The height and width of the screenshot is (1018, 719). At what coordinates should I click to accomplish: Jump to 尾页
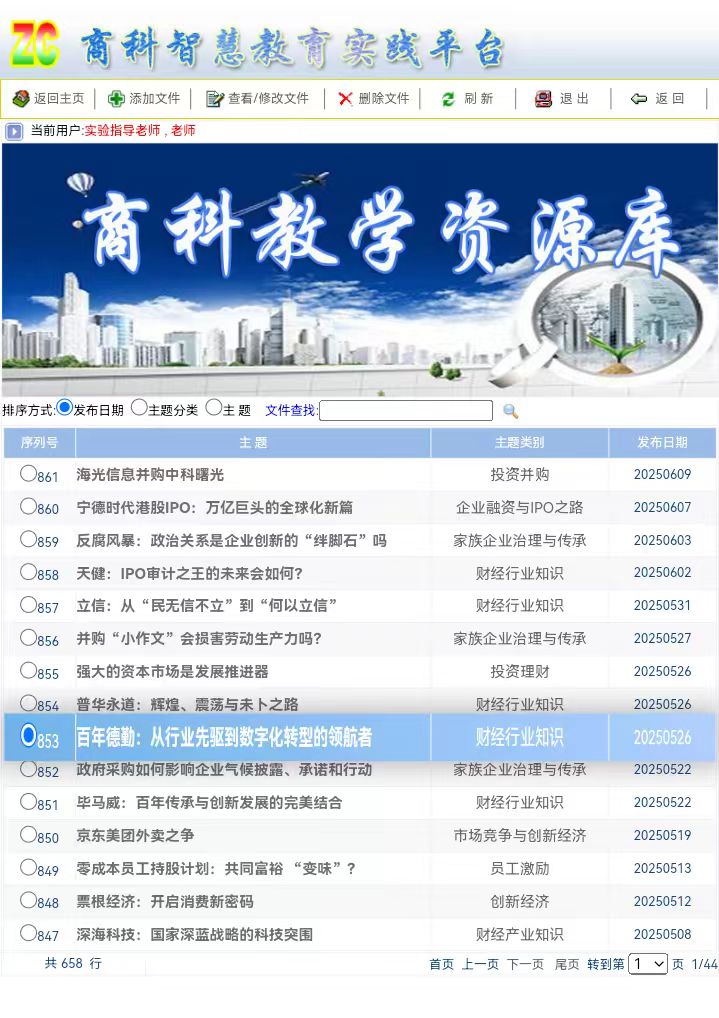point(567,964)
